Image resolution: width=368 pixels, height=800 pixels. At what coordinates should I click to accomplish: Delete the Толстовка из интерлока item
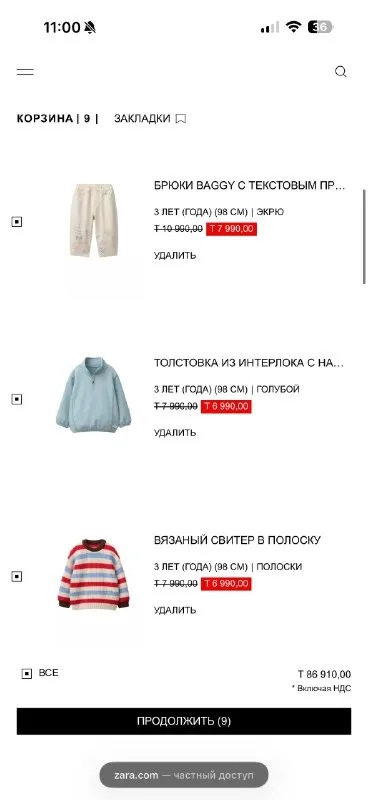[x=175, y=433]
